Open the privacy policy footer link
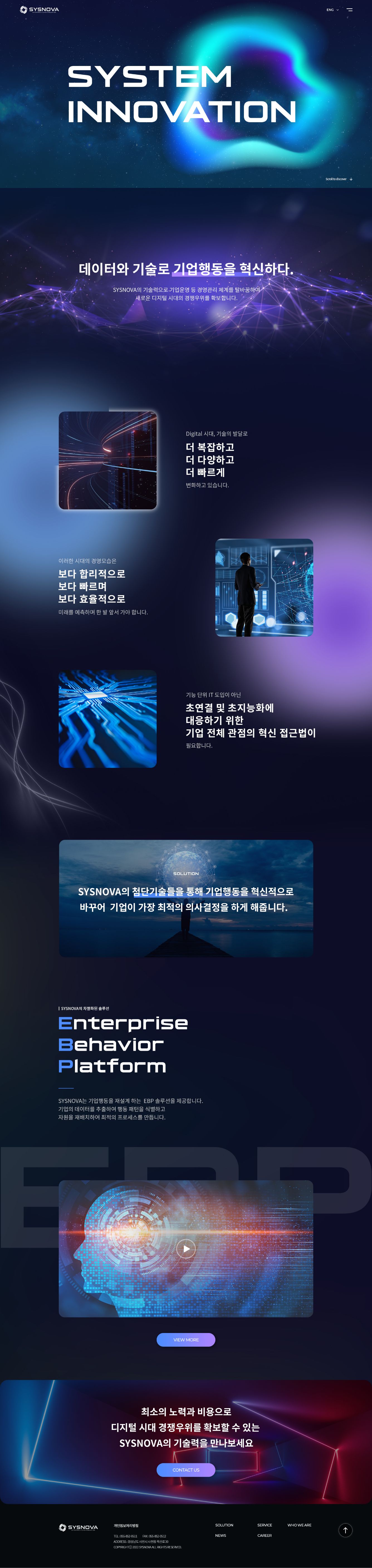The width and height of the screenshot is (372, 1568). pos(126,1525)
